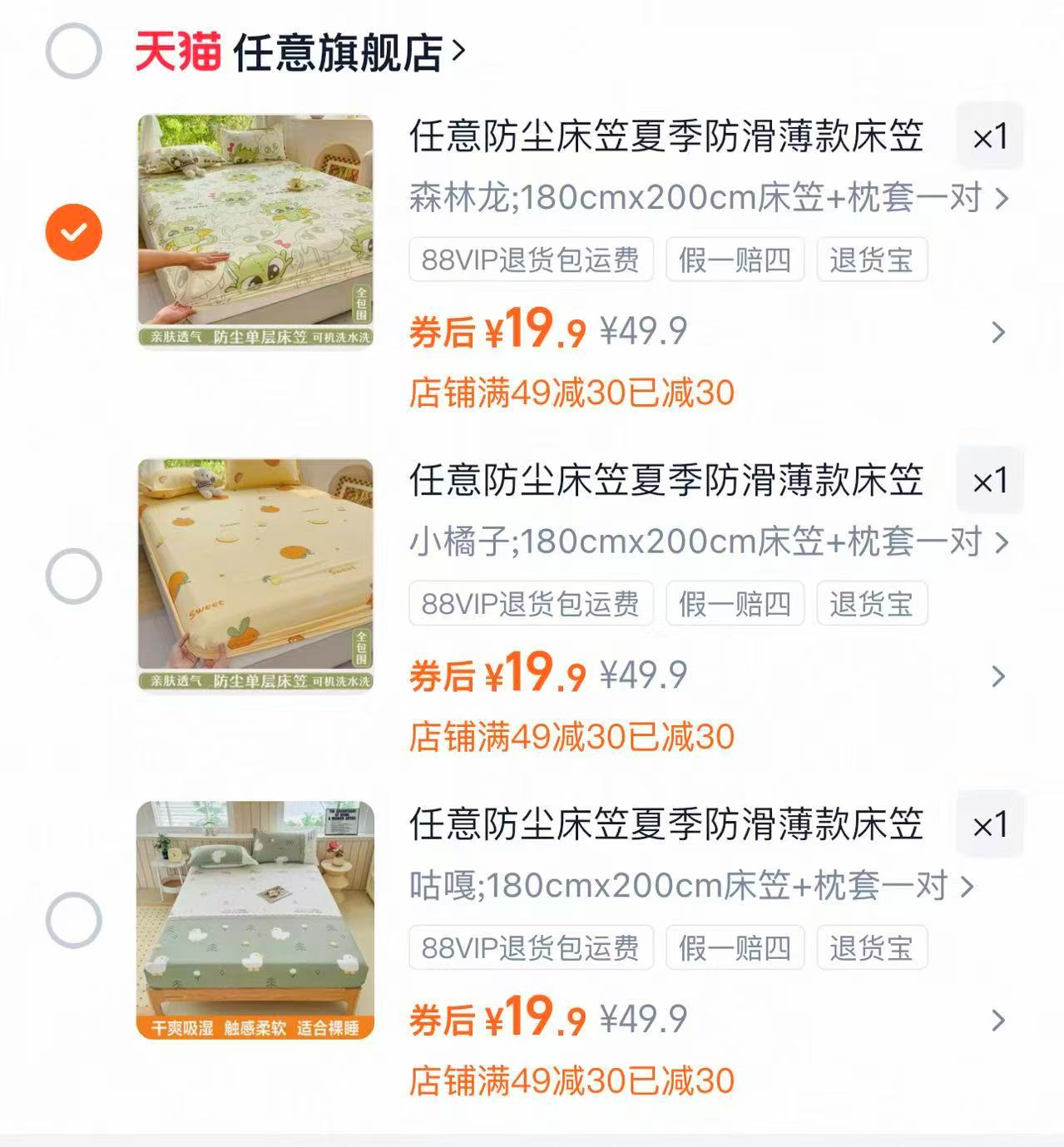The height and width of the screenshot is (1147, 1064).
Task: Click the arrow beside the first product's price
Action: click(996, 332)
